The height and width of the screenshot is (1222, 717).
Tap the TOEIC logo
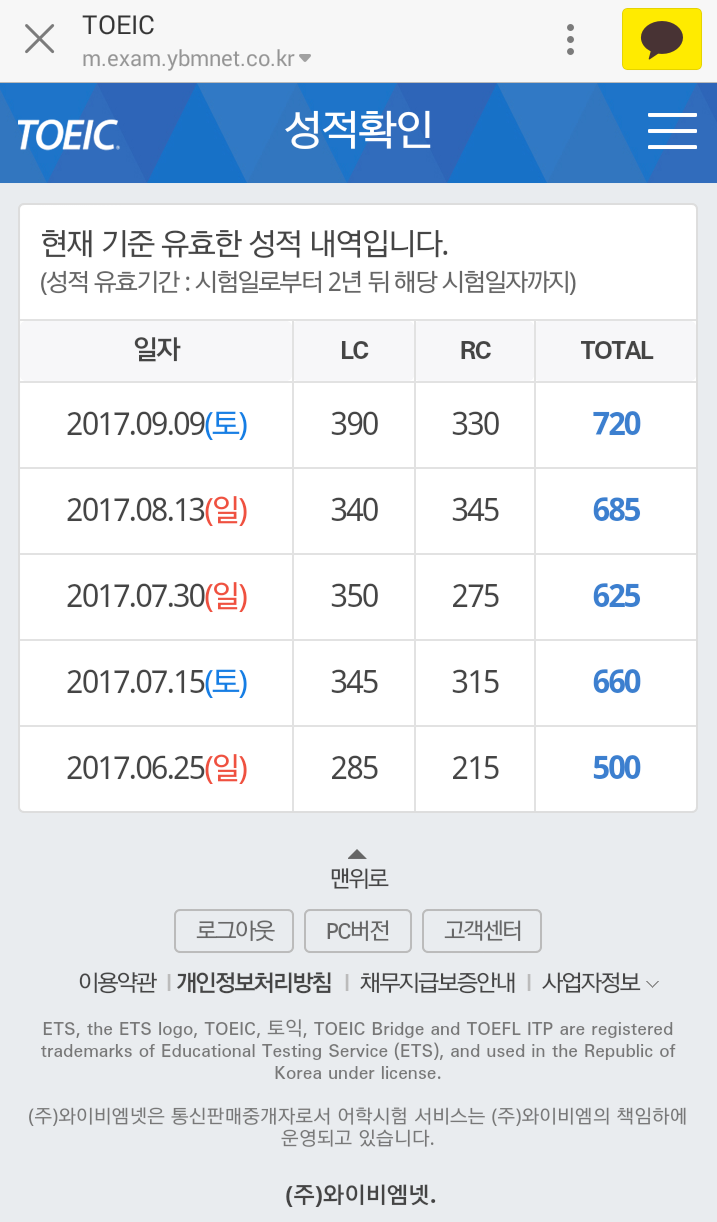point(68,134)
